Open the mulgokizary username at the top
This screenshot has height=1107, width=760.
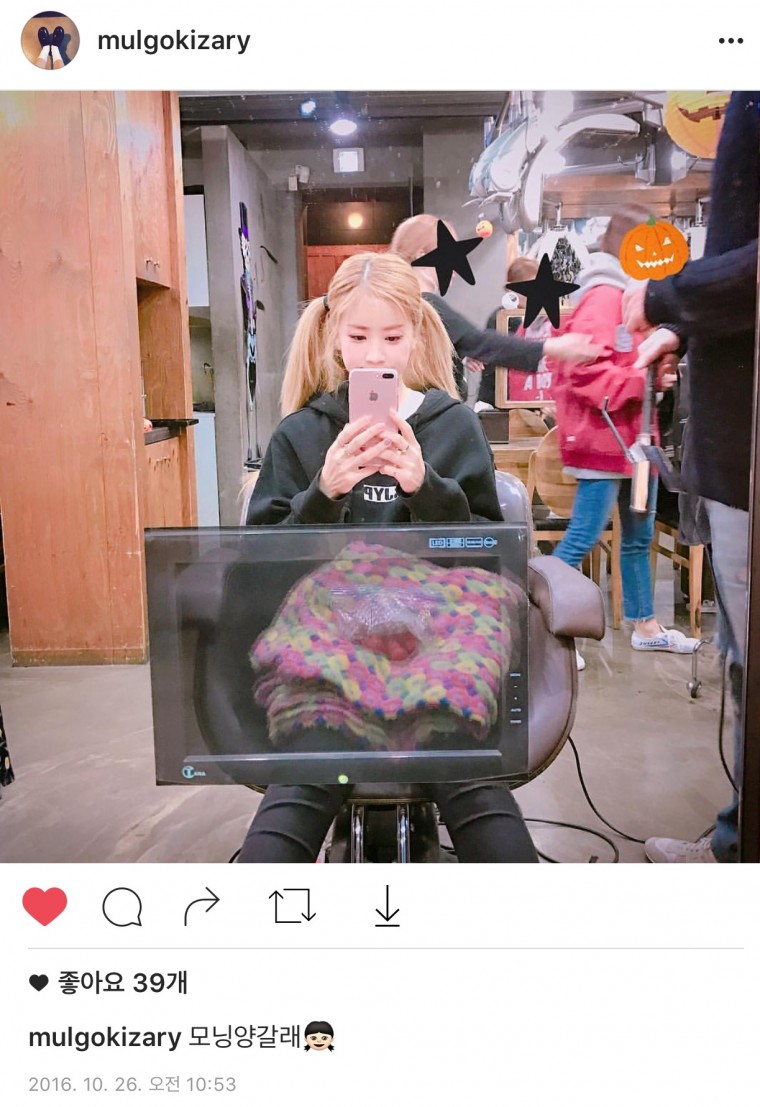[x=174, y=41]
